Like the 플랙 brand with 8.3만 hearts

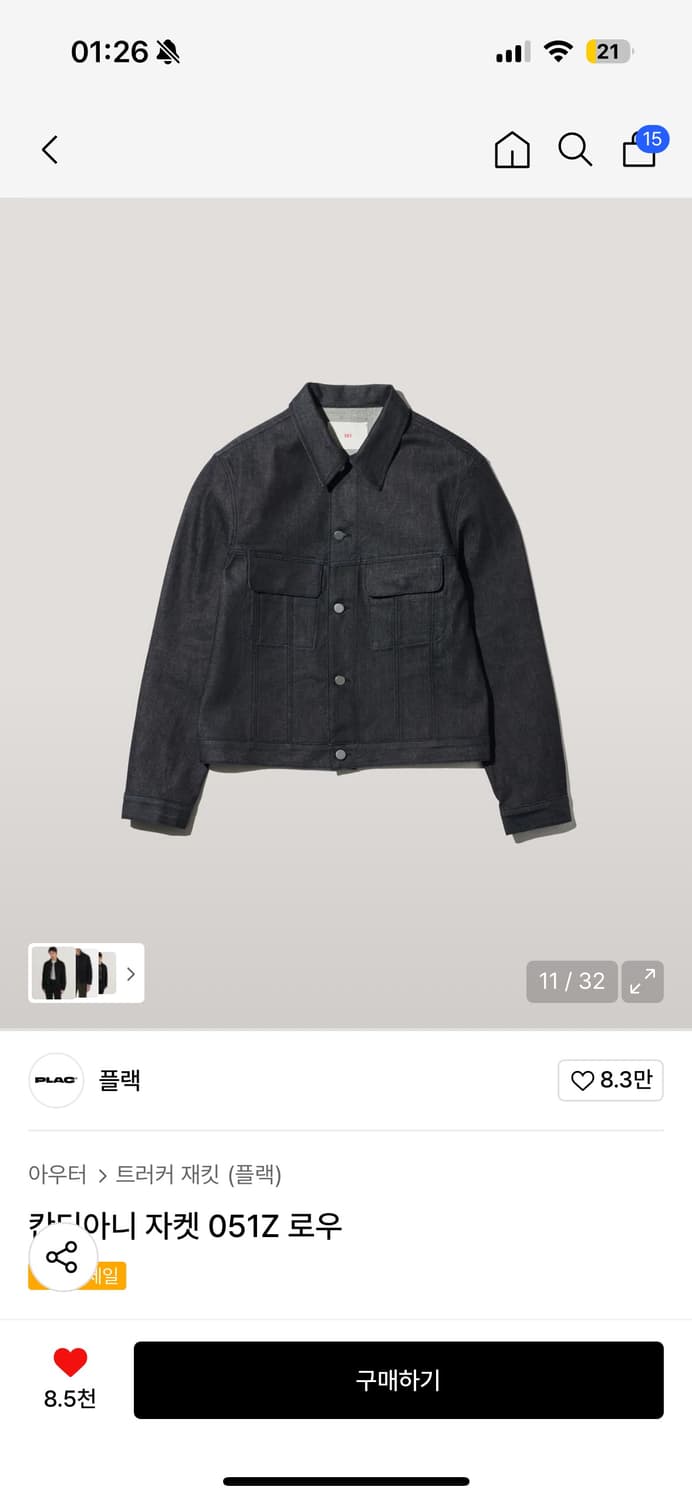point(610,1080)
